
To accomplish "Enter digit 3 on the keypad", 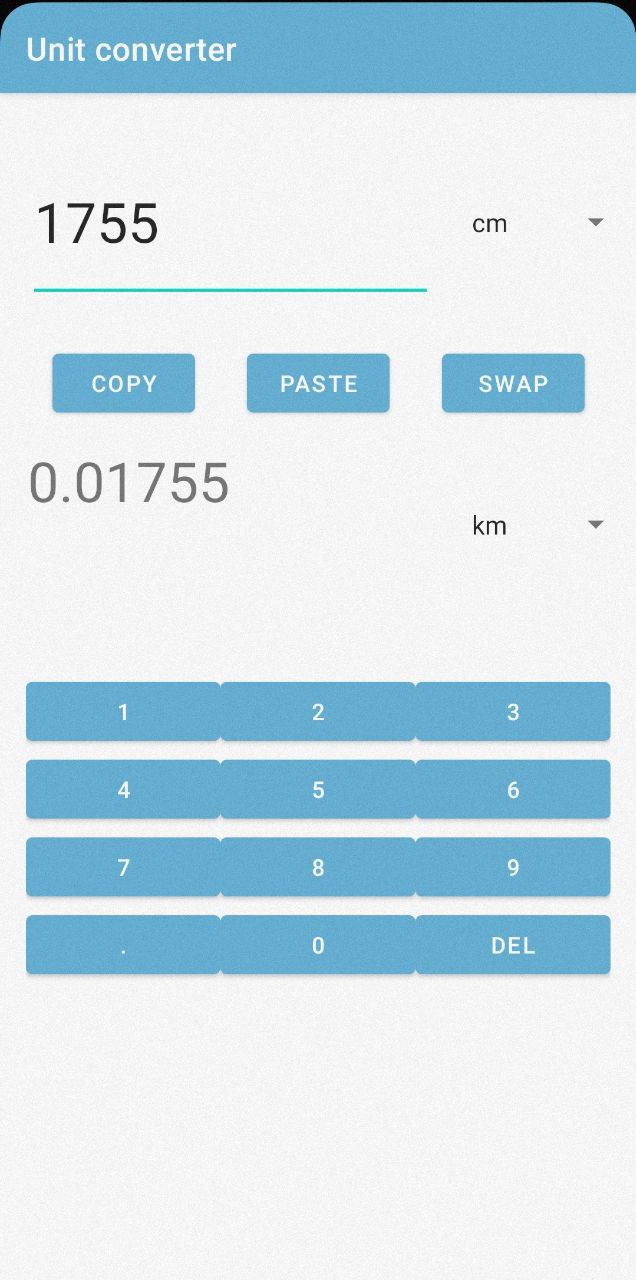I will coord(513,712).
